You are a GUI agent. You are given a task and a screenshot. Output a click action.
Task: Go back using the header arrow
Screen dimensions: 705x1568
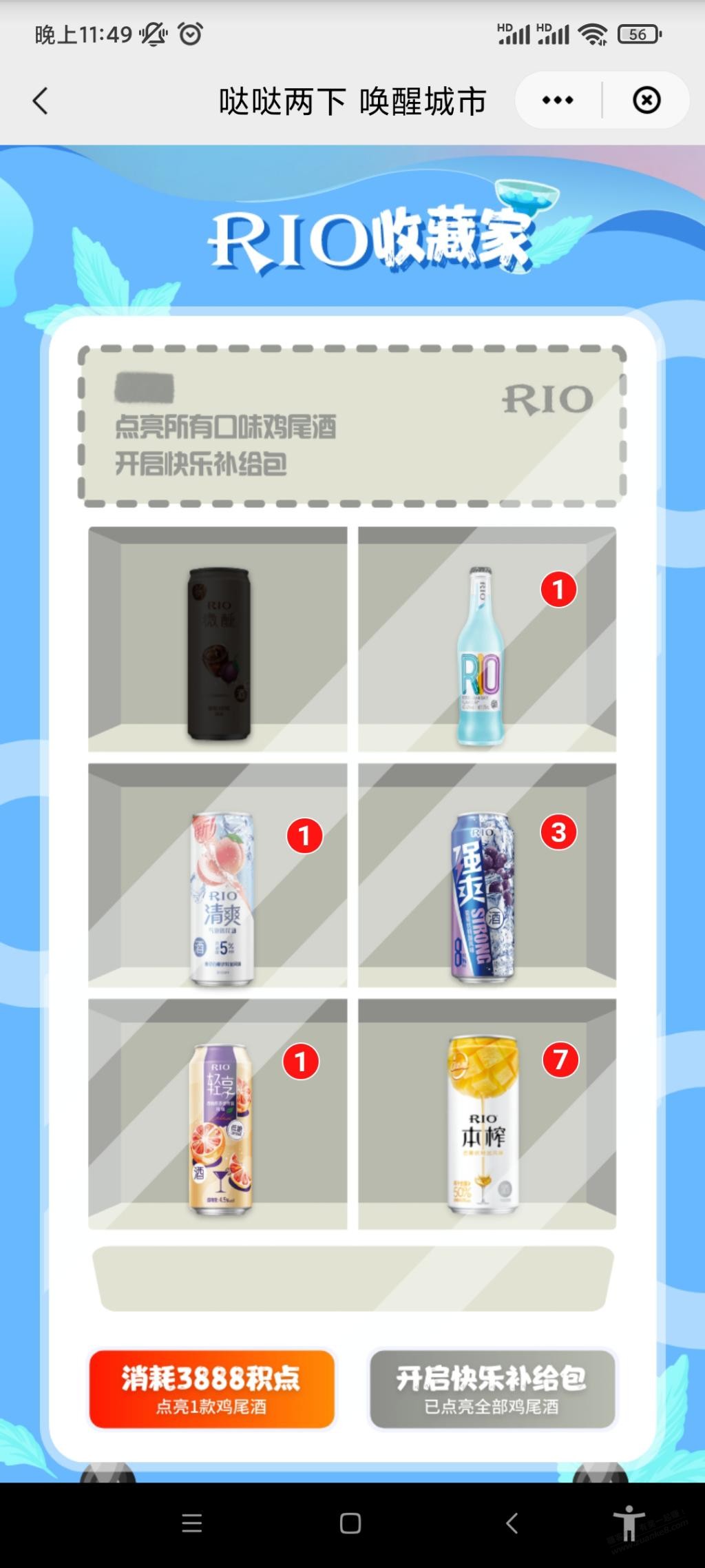(41, 101)
